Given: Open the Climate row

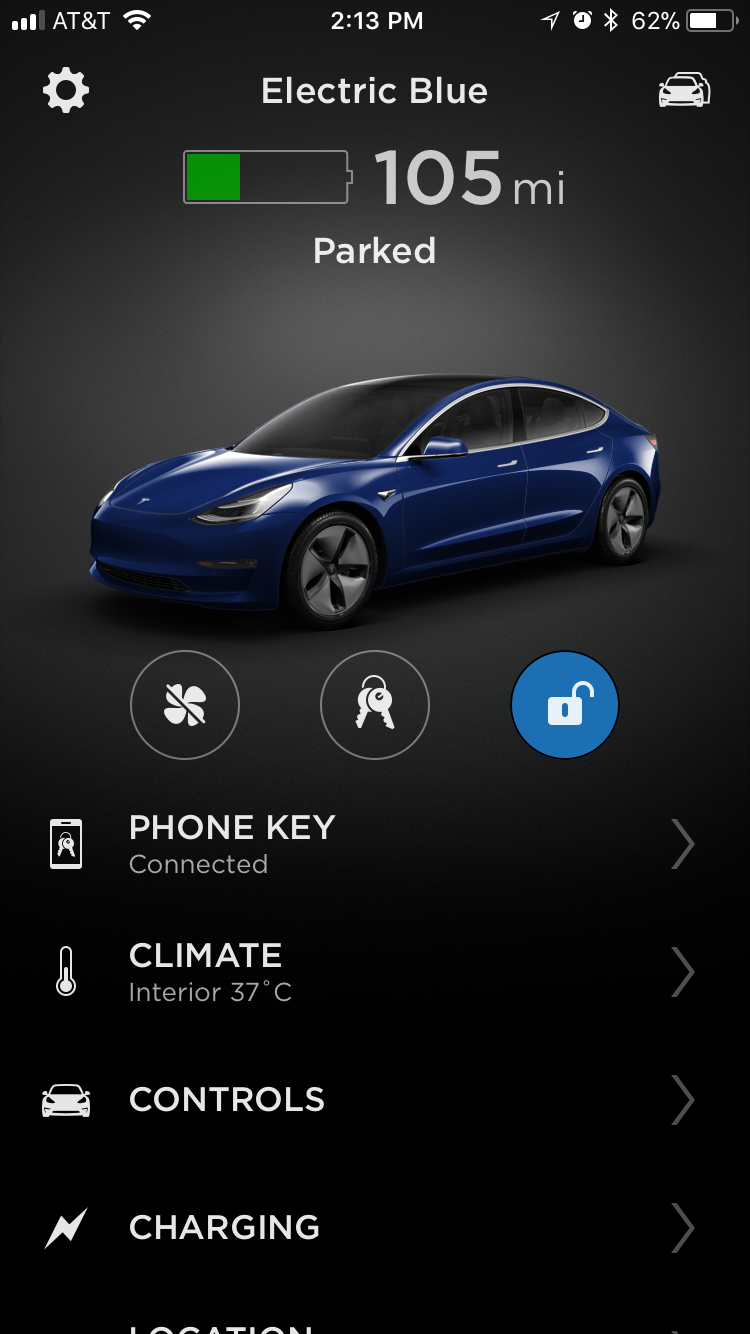Looking at the screenshot, I should click(x=375, y=972).
